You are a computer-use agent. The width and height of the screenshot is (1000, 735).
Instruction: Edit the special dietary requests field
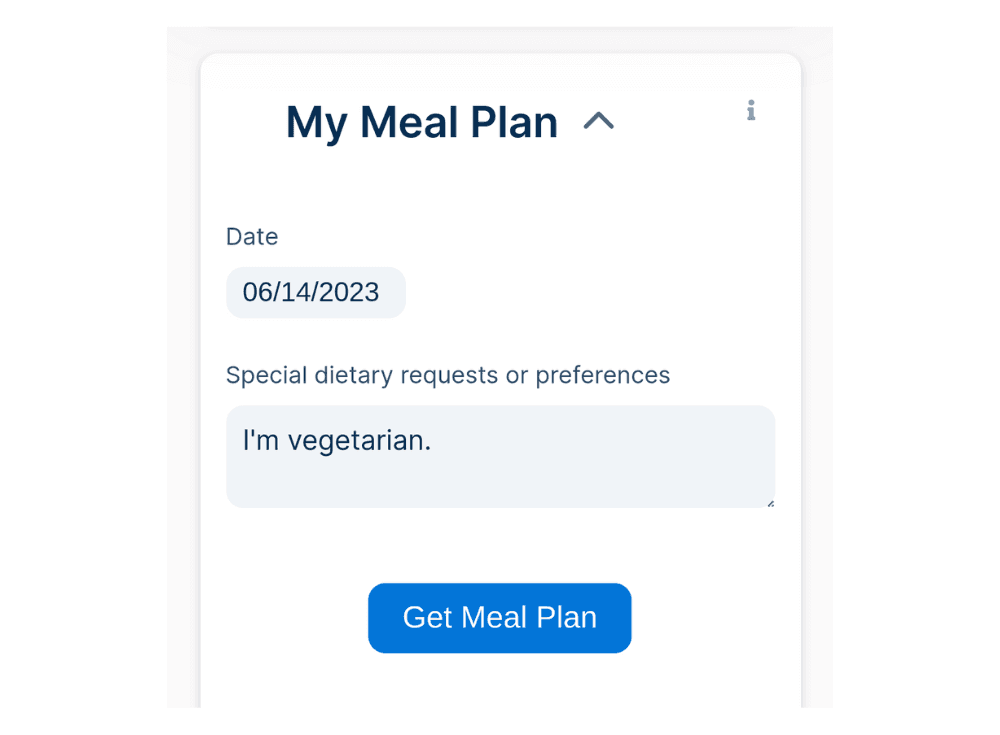(x=500, y=456)
